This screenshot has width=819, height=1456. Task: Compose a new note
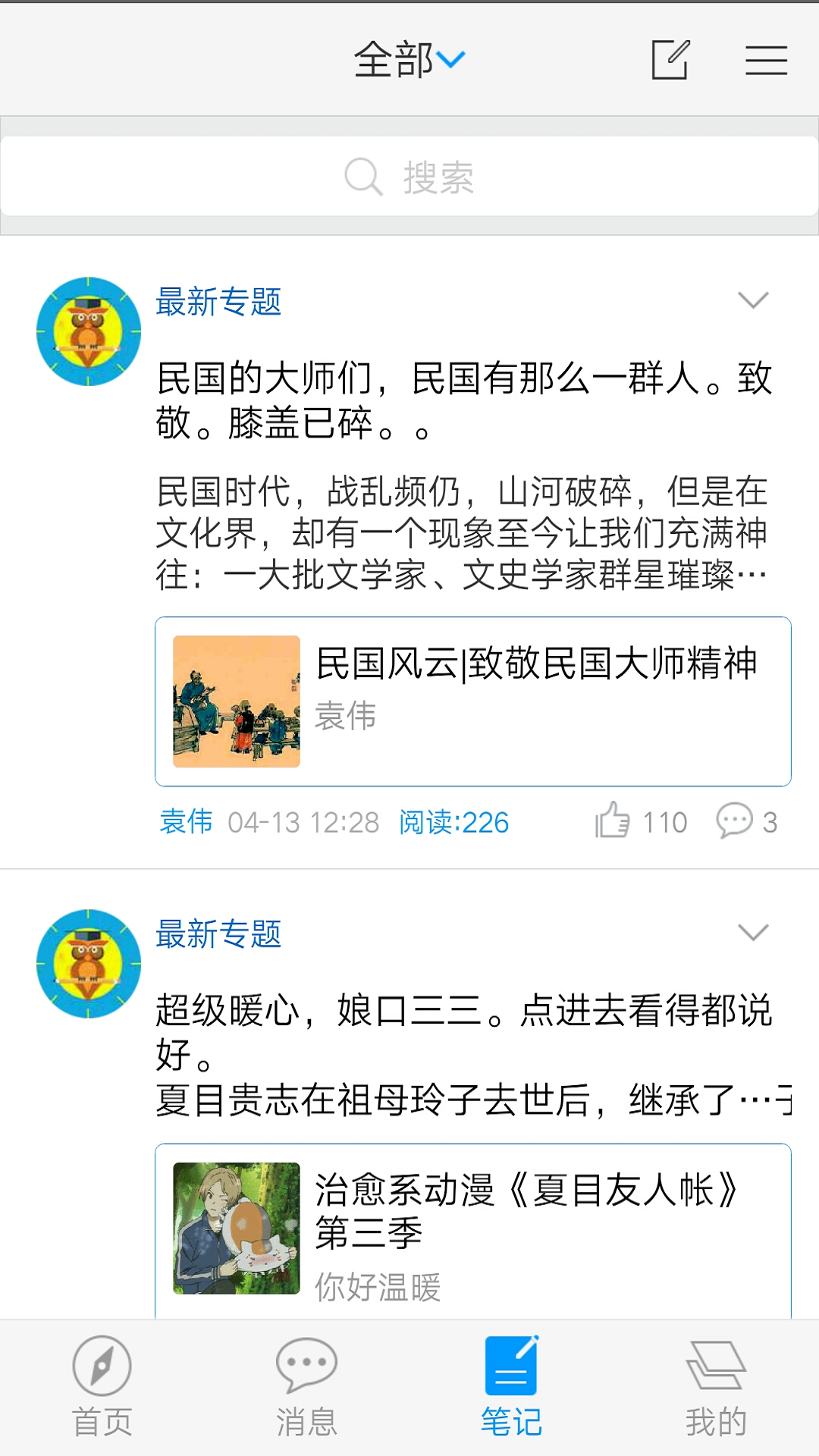(670, 60)
